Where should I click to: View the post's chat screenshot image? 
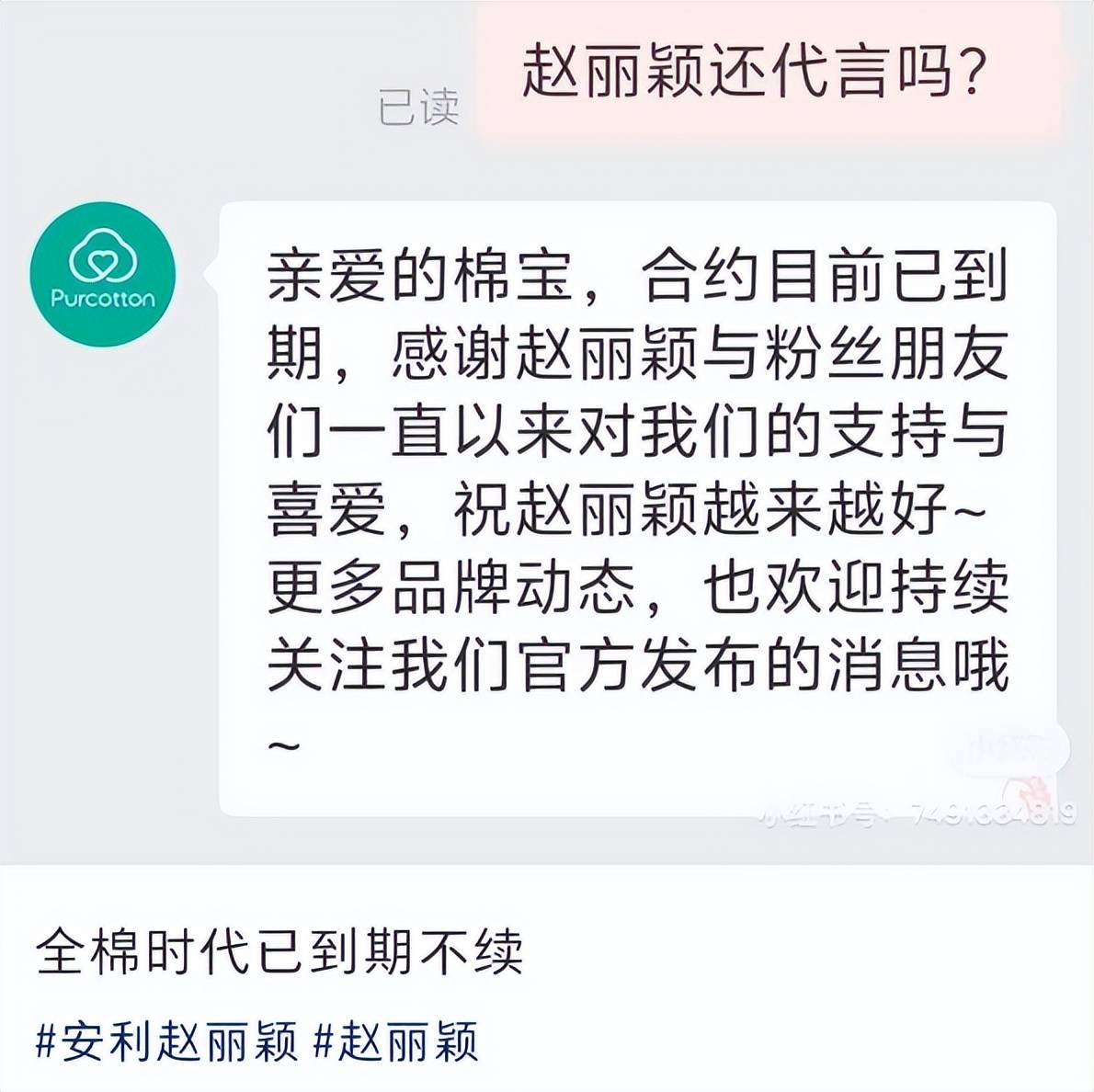(x=547, y=432)
